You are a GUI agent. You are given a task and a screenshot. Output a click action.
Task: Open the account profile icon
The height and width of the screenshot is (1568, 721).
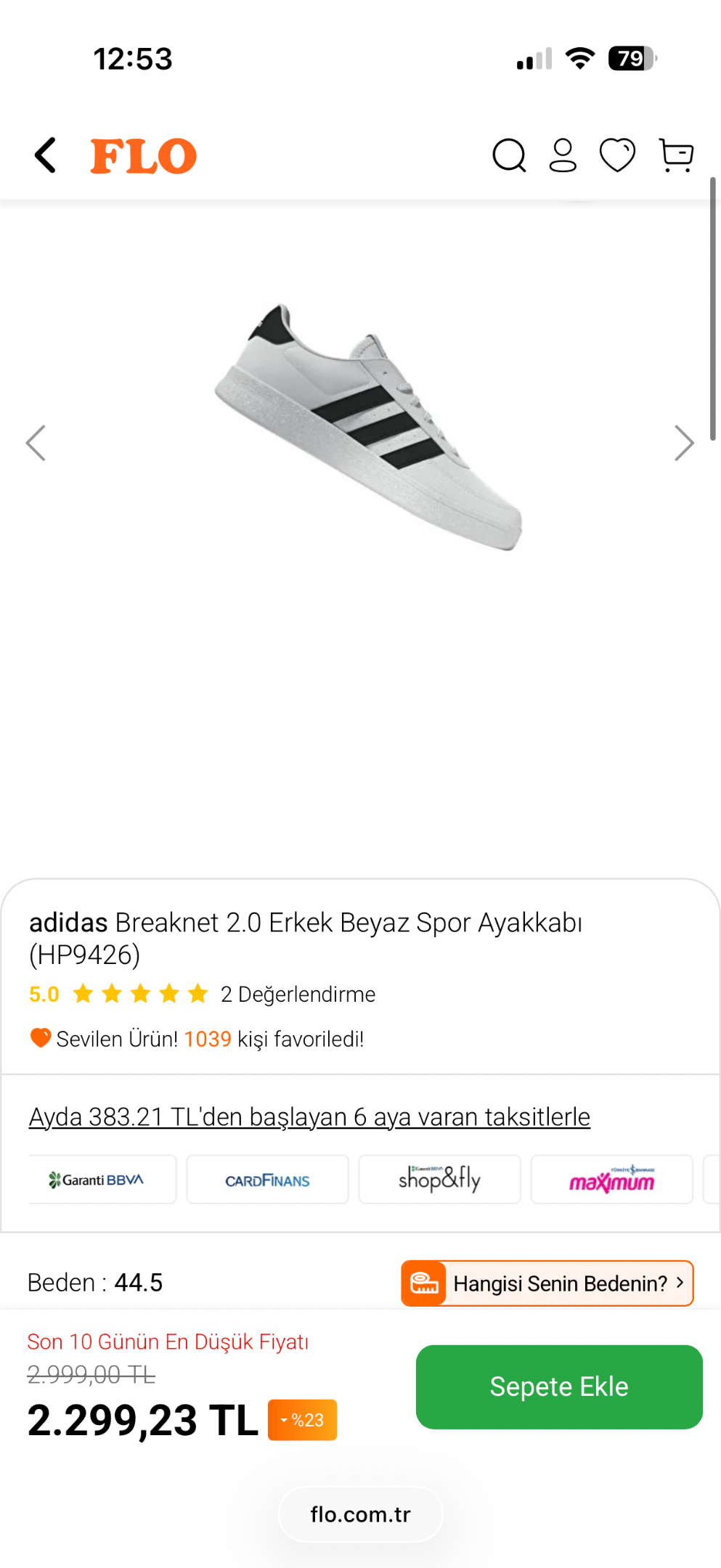[563, 155]
